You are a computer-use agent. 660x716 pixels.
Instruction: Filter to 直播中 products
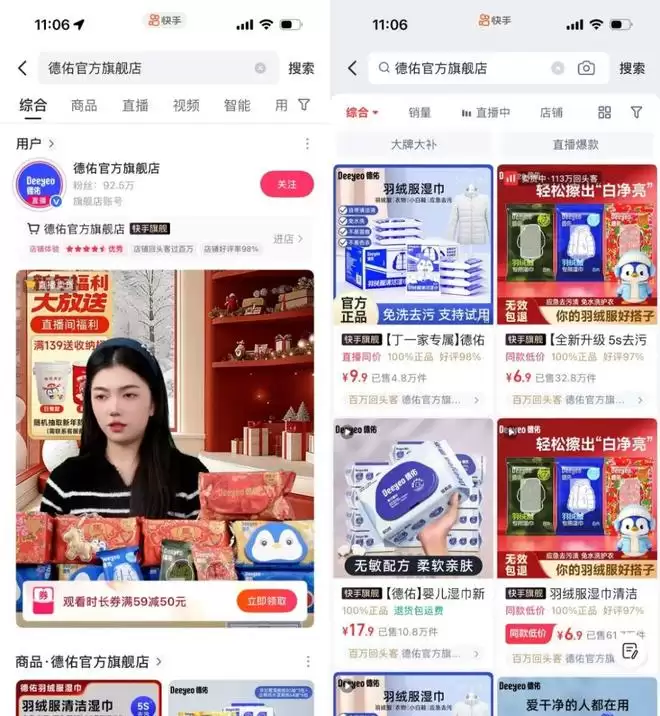point(486,113)
